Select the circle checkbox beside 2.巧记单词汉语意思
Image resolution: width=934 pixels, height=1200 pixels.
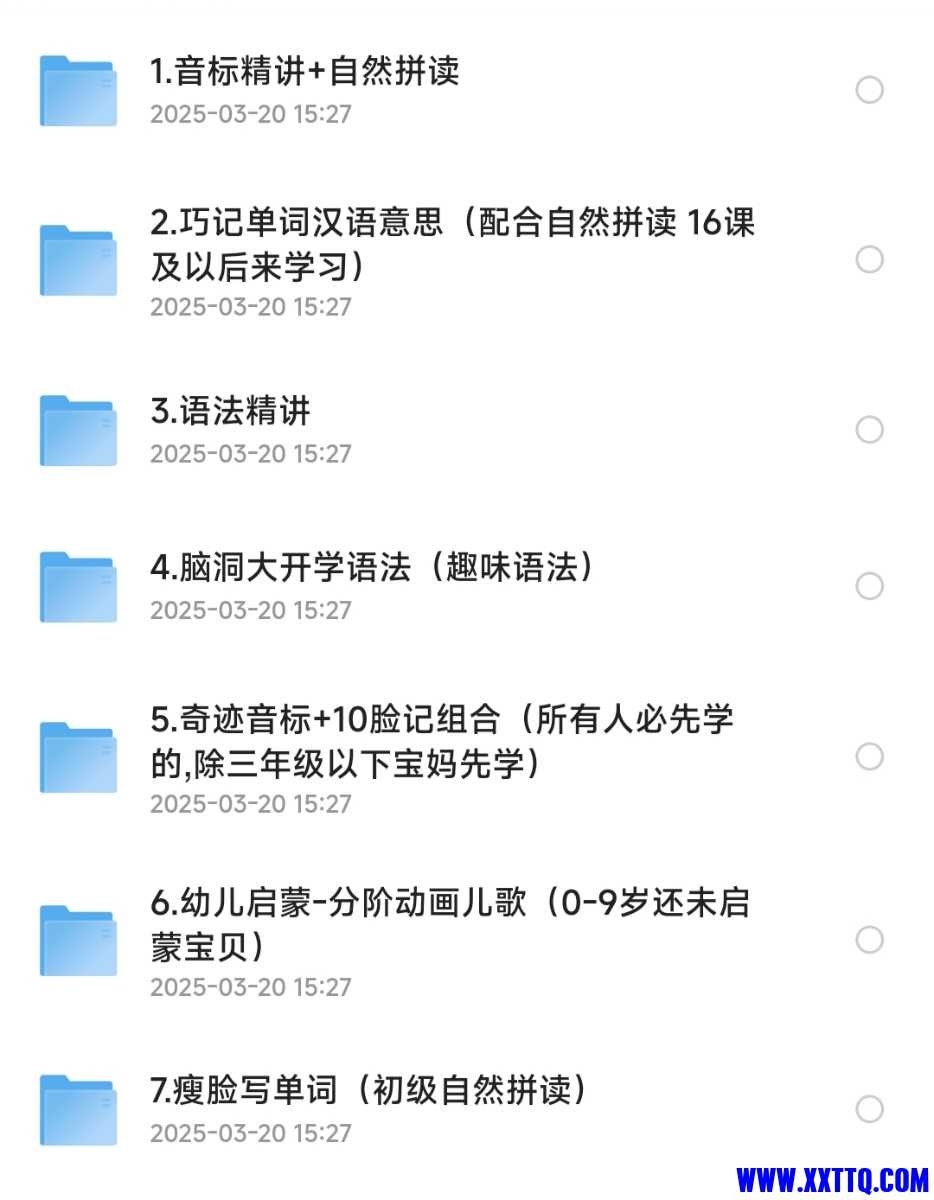(870, 258)
